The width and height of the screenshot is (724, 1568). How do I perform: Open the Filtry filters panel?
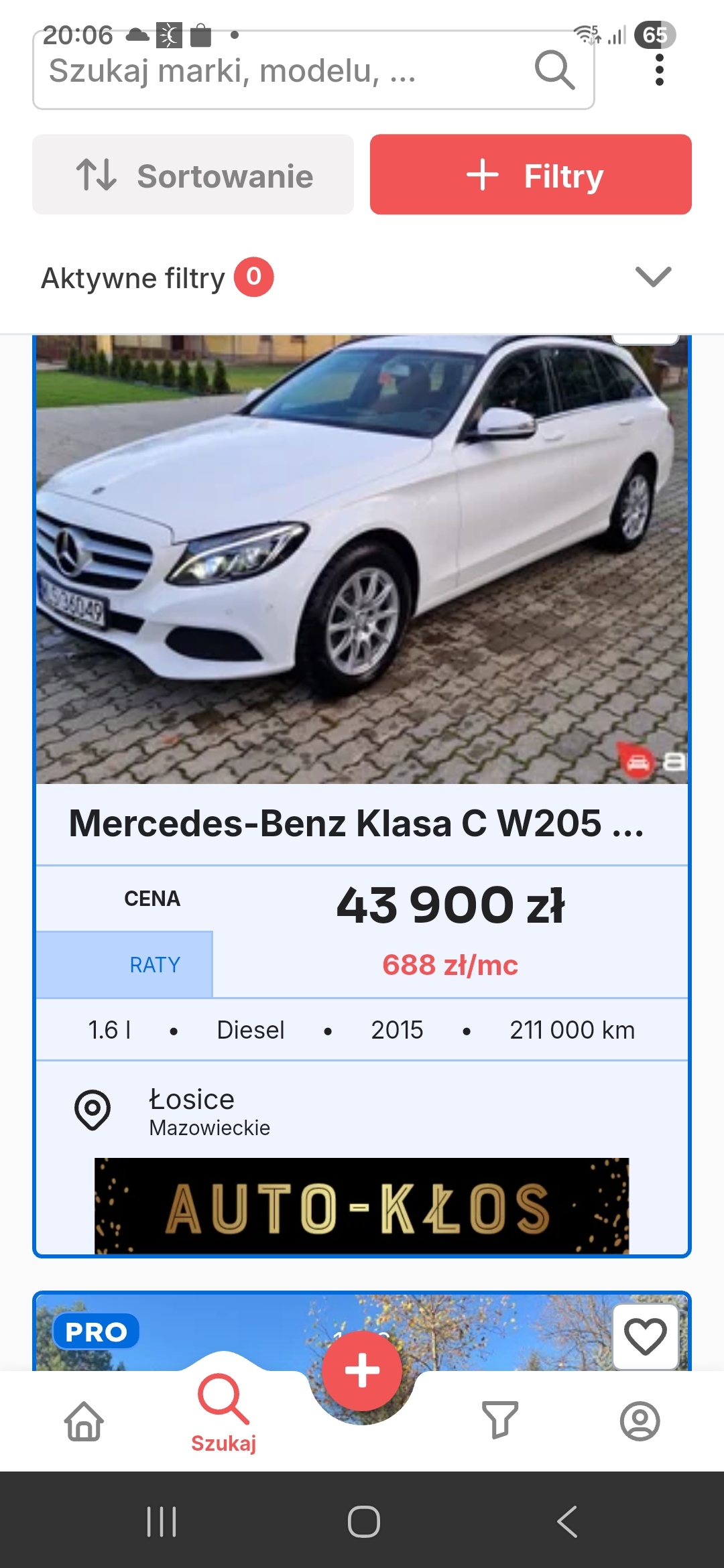530,175
